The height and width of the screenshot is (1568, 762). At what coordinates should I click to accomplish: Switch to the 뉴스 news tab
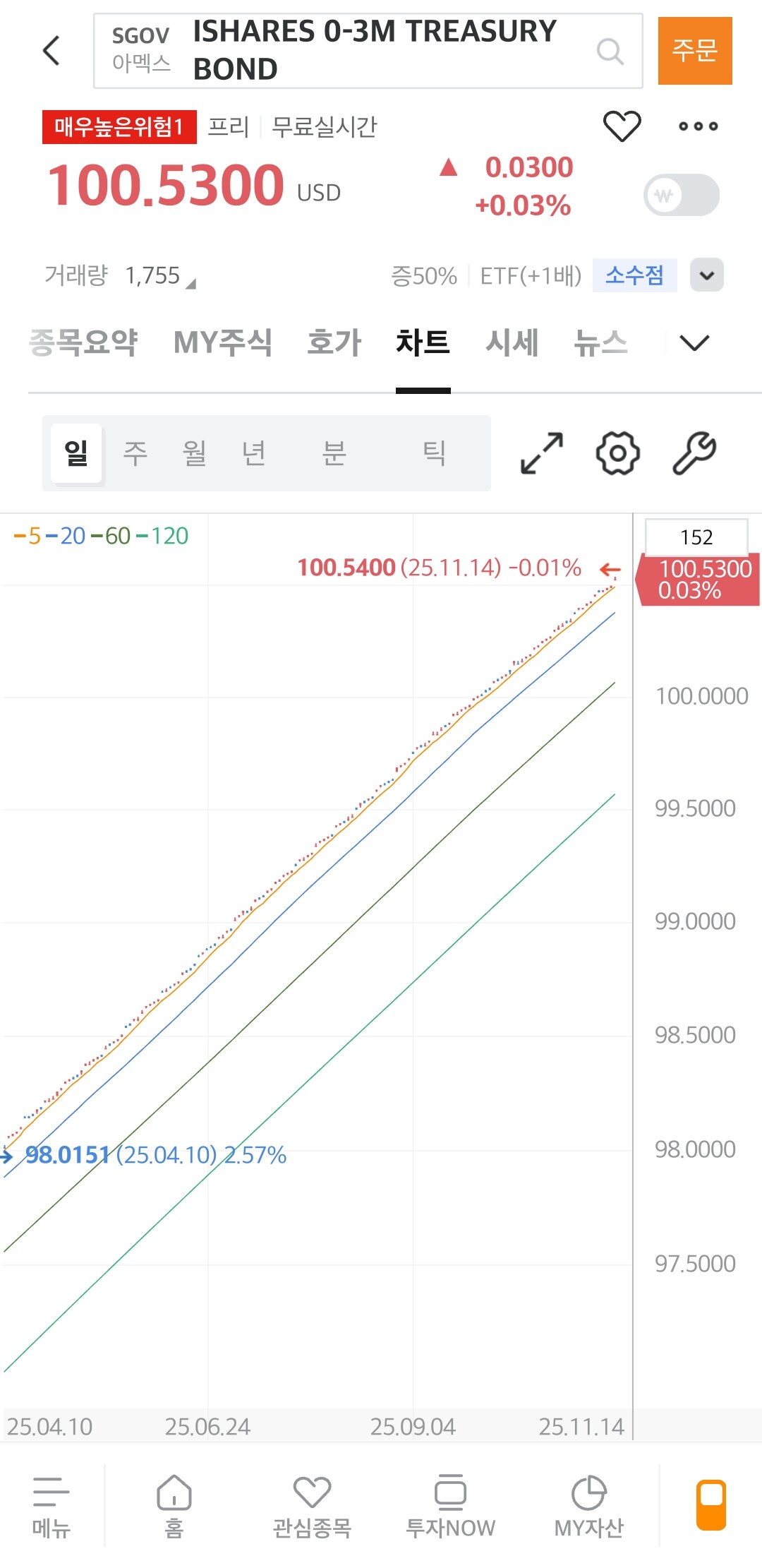600,342
